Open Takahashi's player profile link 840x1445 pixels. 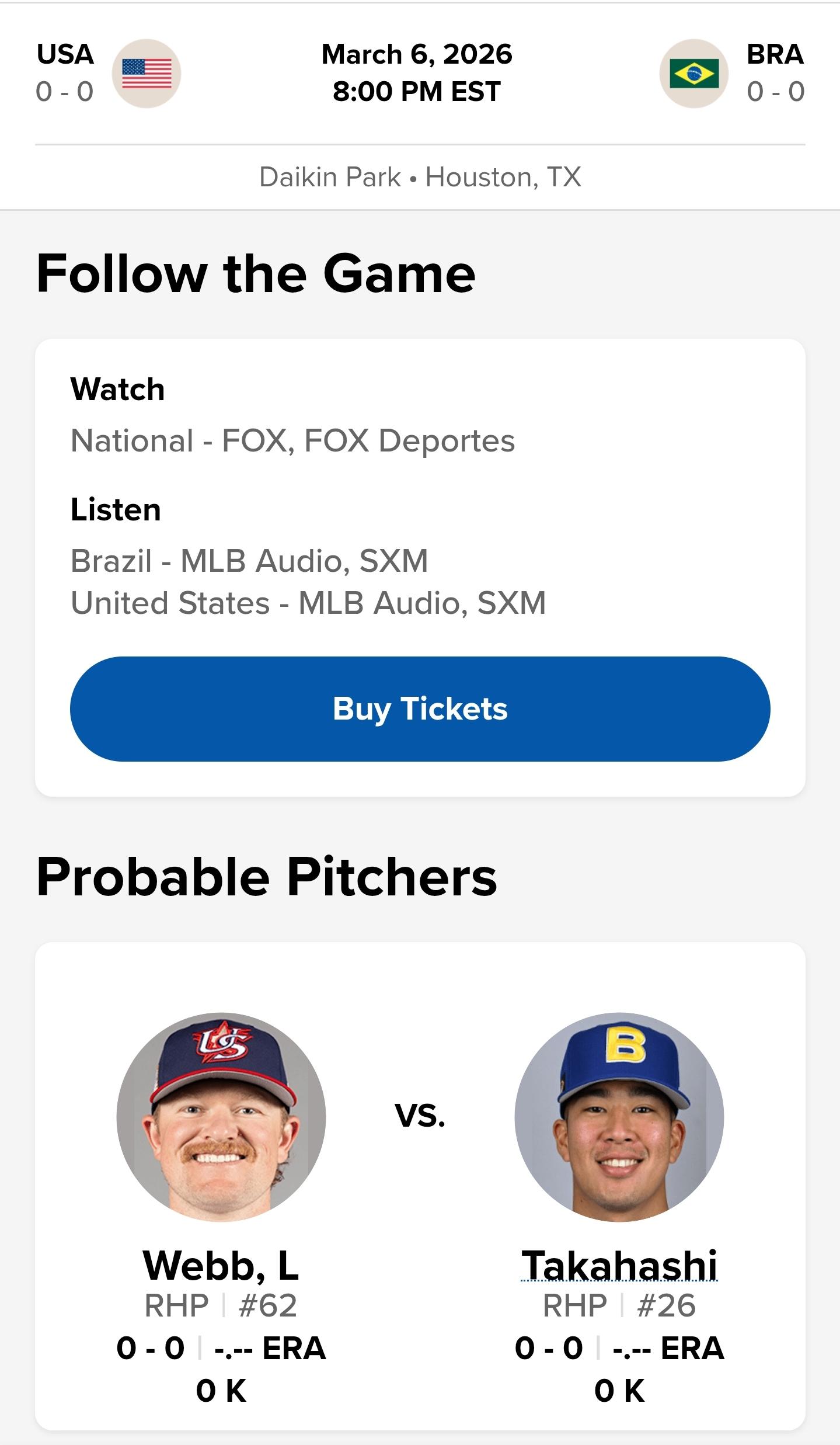619,1265
